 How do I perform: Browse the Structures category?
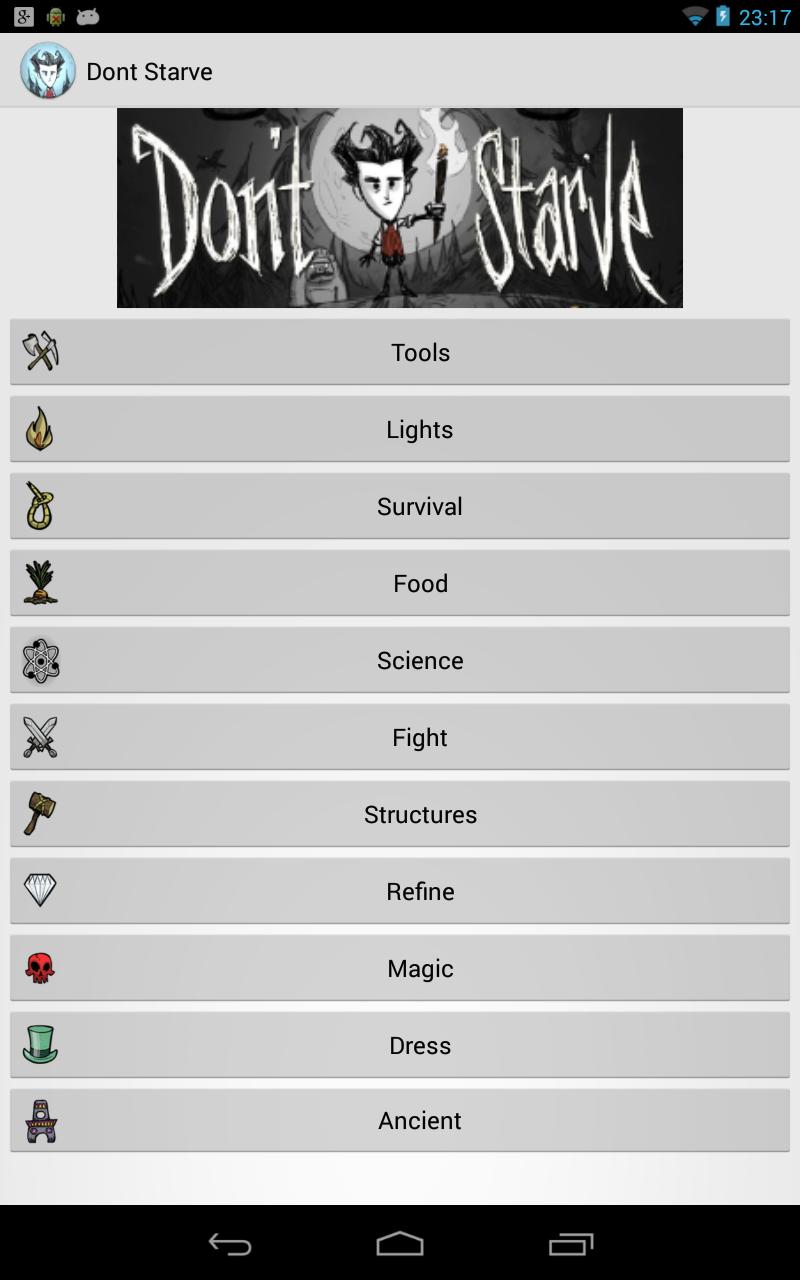(x=400, y=814)
